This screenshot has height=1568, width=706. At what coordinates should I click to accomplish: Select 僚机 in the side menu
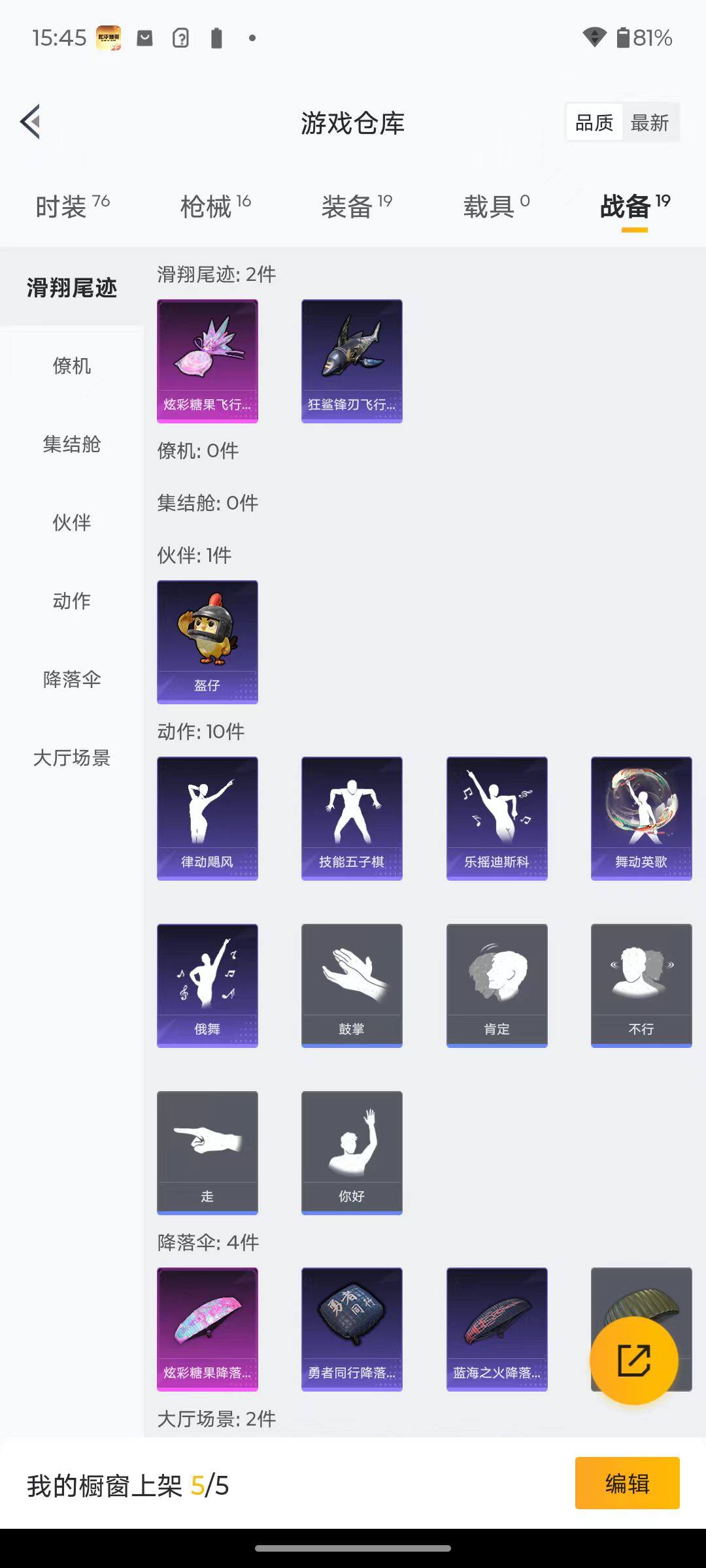[x=72, y=365]
